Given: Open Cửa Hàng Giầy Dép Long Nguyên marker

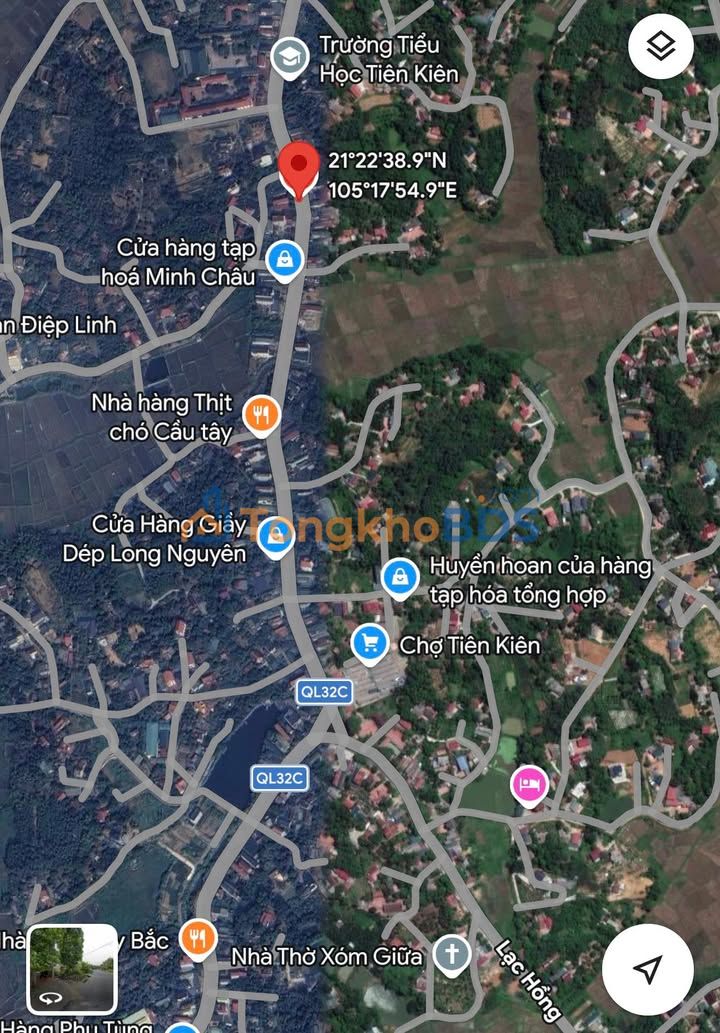Looking at the screenshot, I should [x=275, y=537].
